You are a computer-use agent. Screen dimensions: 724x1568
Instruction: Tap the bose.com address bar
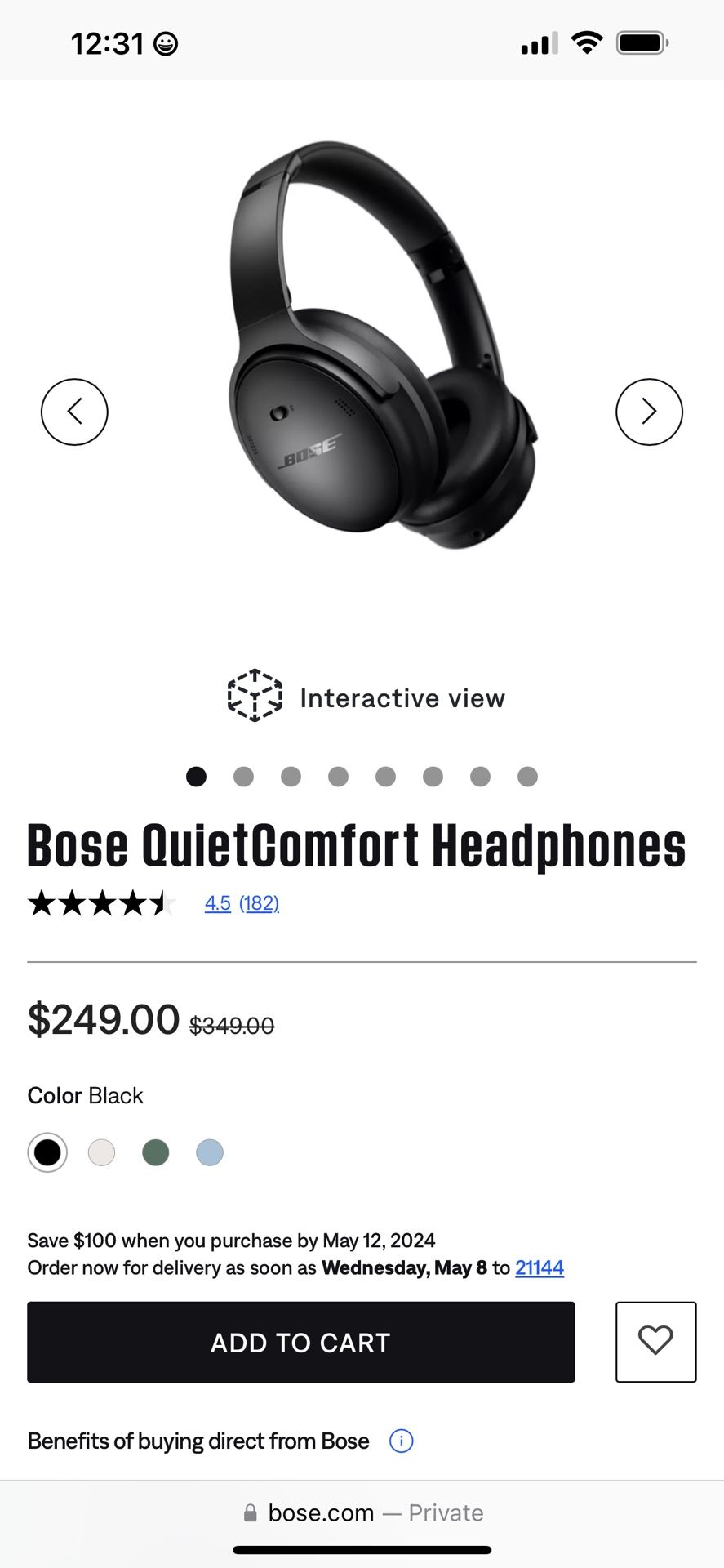362,1512
